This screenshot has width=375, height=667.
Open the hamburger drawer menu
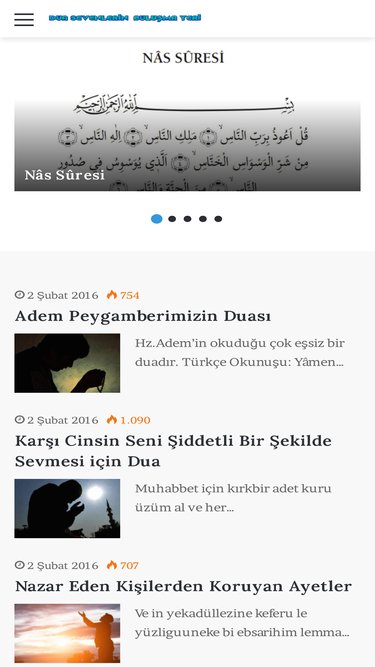click(x=24, y=19)
